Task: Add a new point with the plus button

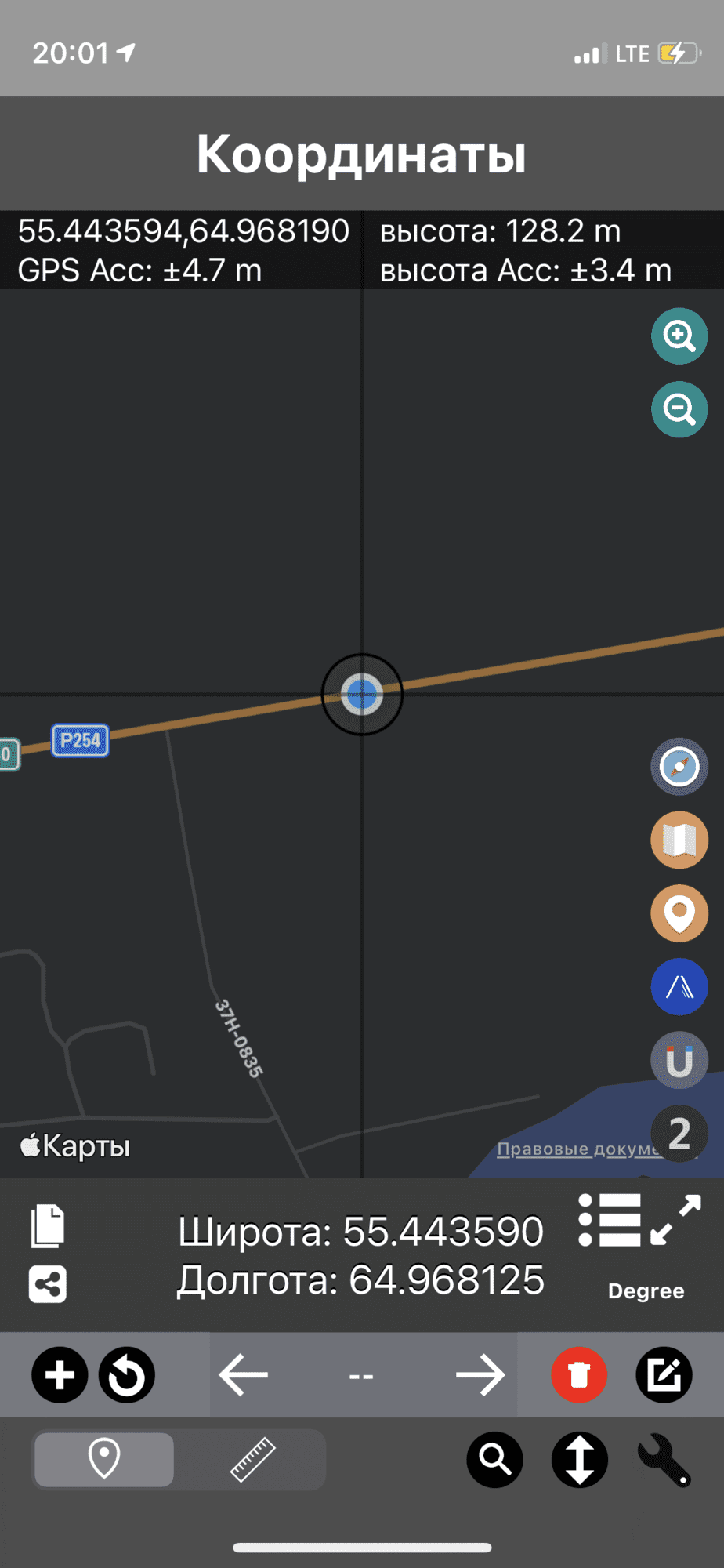Action: click(60, 1374)
